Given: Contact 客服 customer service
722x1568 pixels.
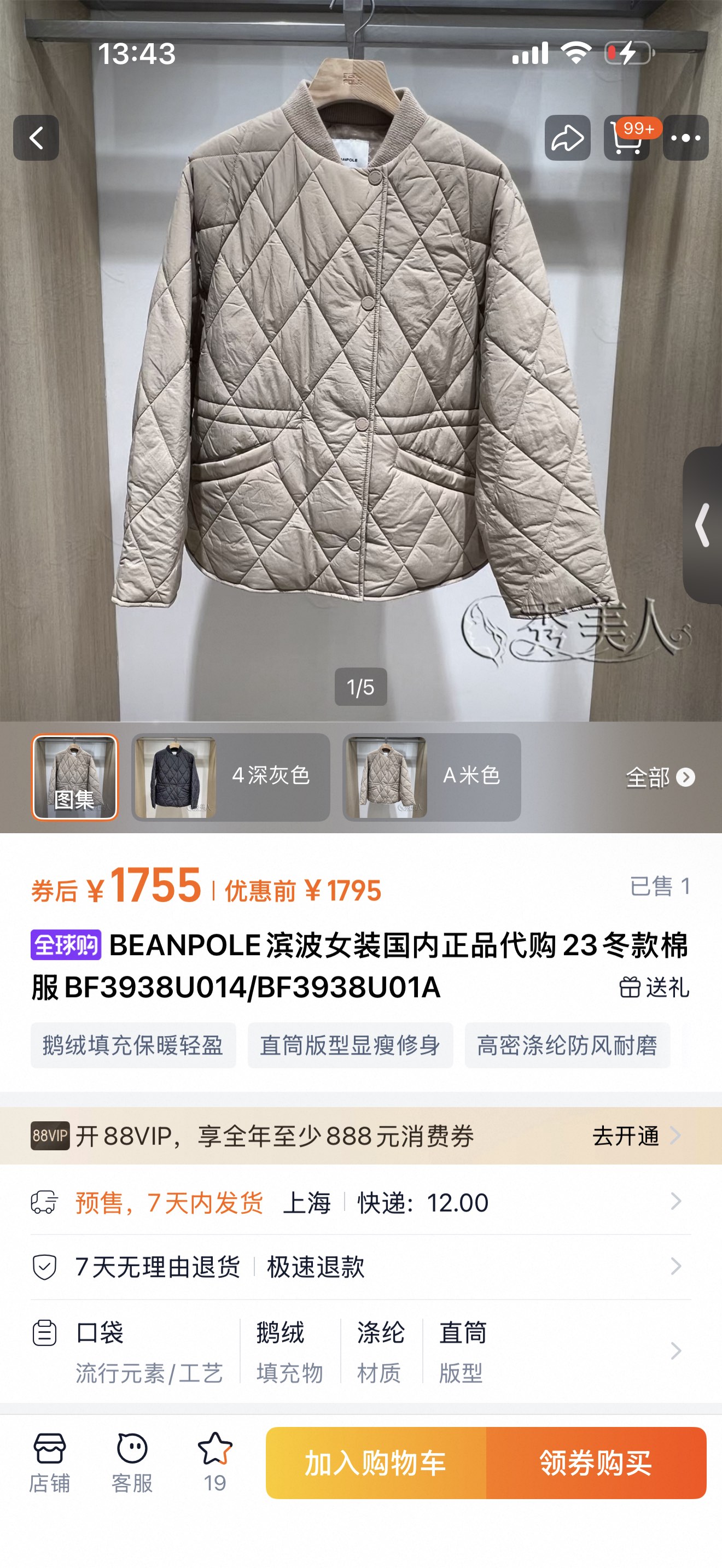Looking at the screenshot, I should pyautogui.click(x=132, y=1462).
